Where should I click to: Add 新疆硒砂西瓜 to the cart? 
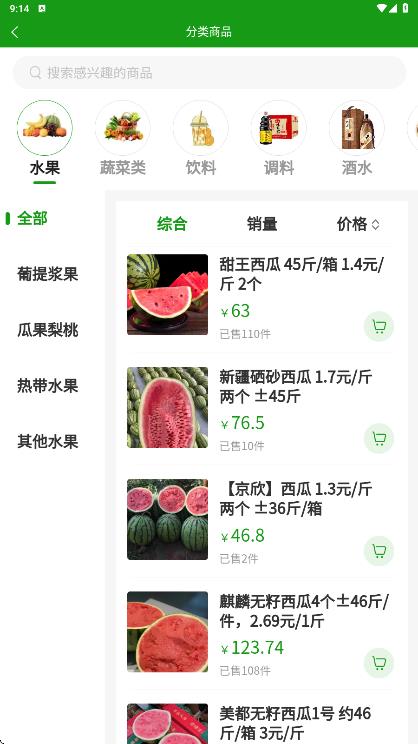click(x=379, y=438)
